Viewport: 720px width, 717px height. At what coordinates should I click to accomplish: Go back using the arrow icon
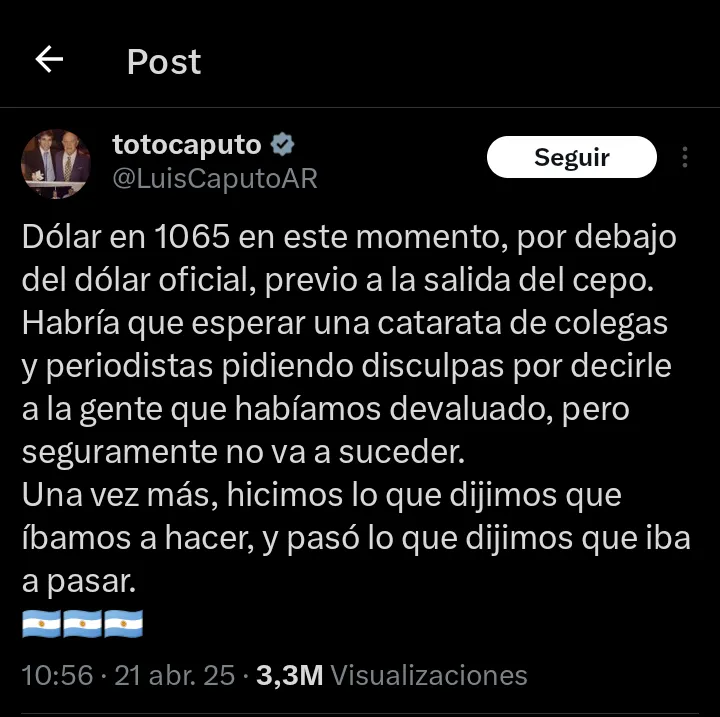(49, 60)
